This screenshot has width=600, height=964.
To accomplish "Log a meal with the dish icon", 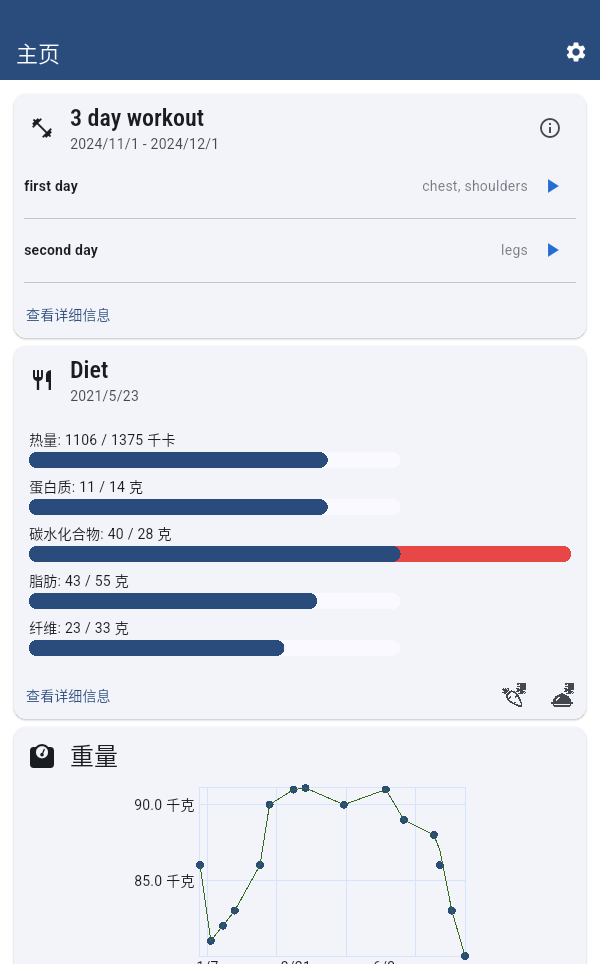I will (x=562, y=695).
